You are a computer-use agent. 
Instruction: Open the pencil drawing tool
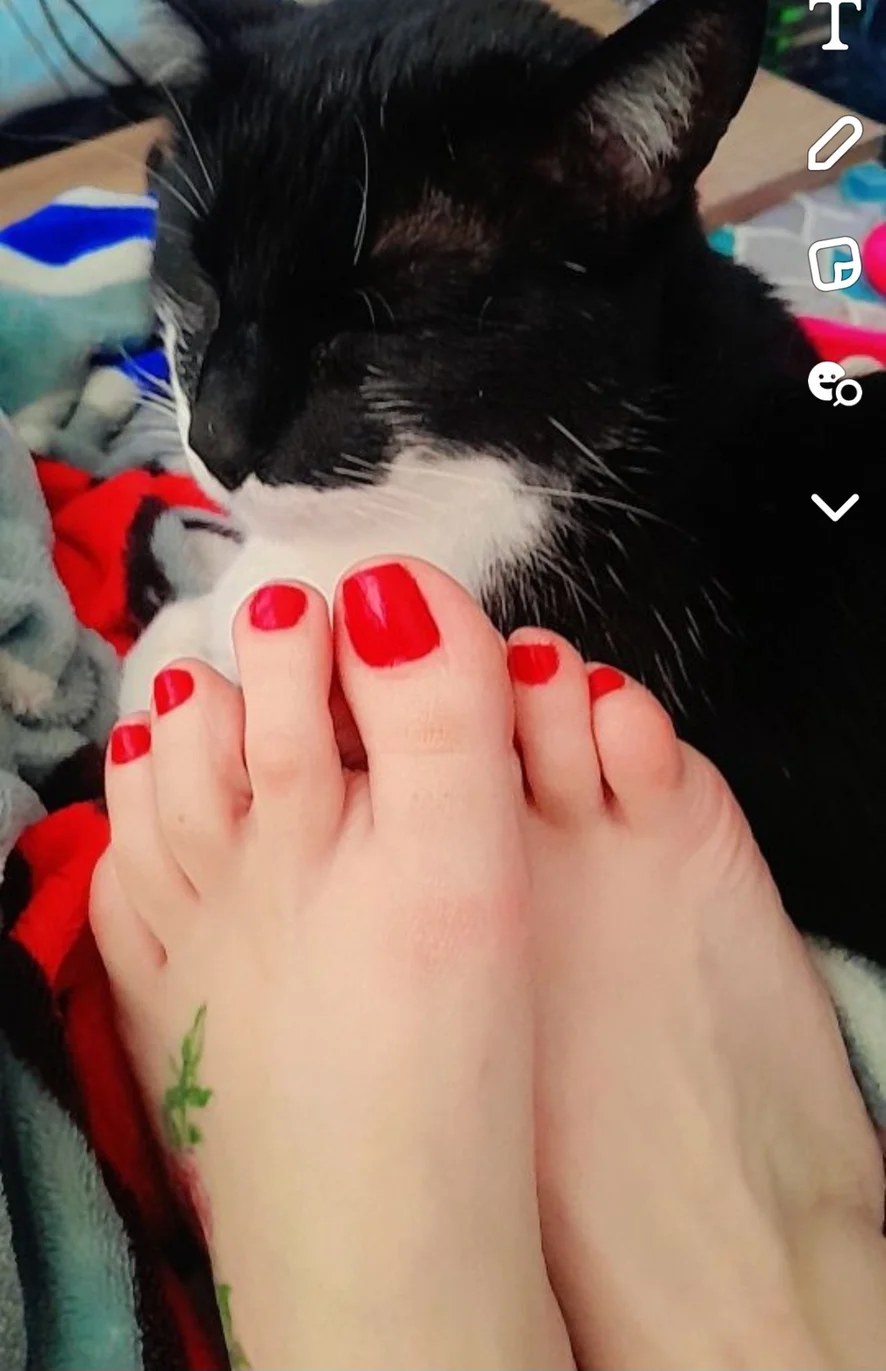(834, 142)
